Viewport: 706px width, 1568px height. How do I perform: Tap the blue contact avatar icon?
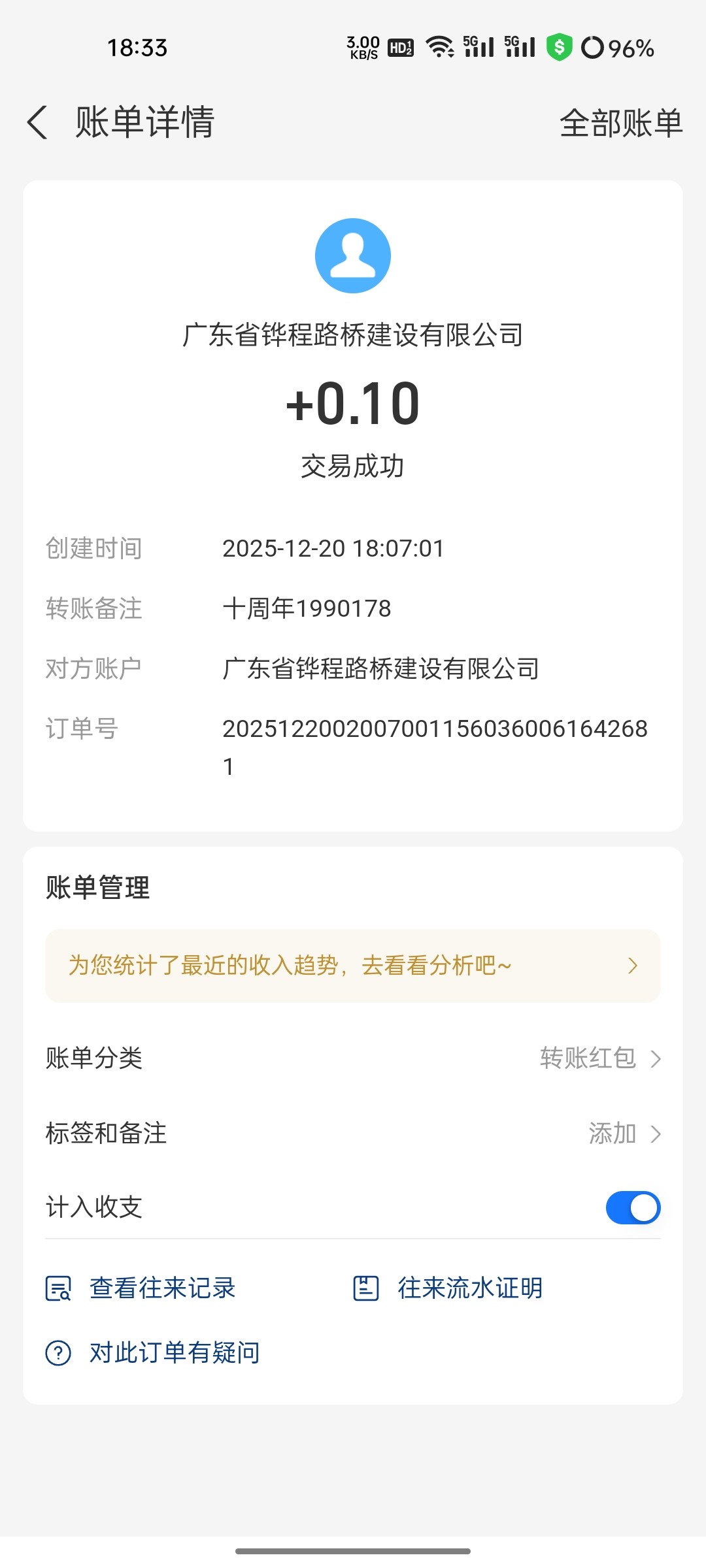pos(352,255)
